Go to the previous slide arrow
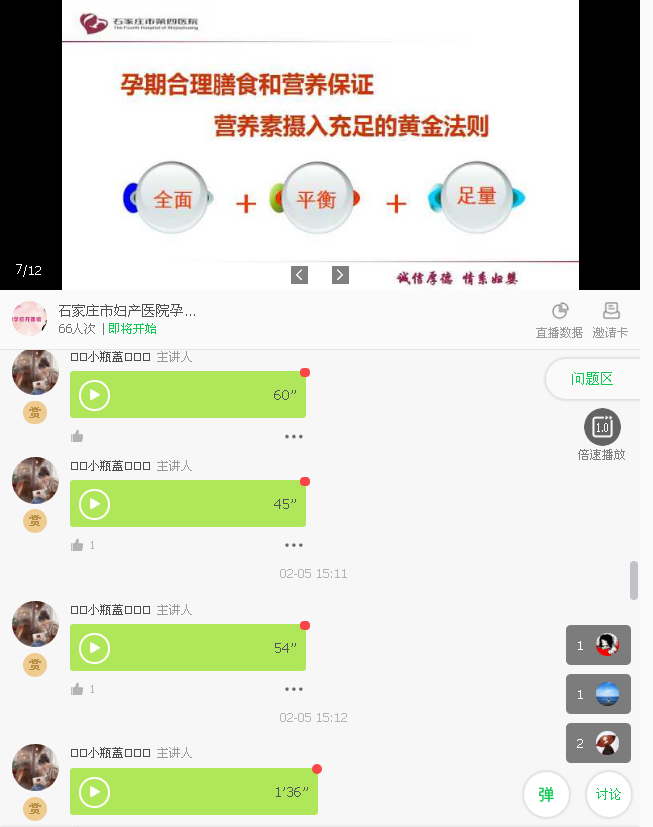Screen dimensions: 653x827 (299, 275)
